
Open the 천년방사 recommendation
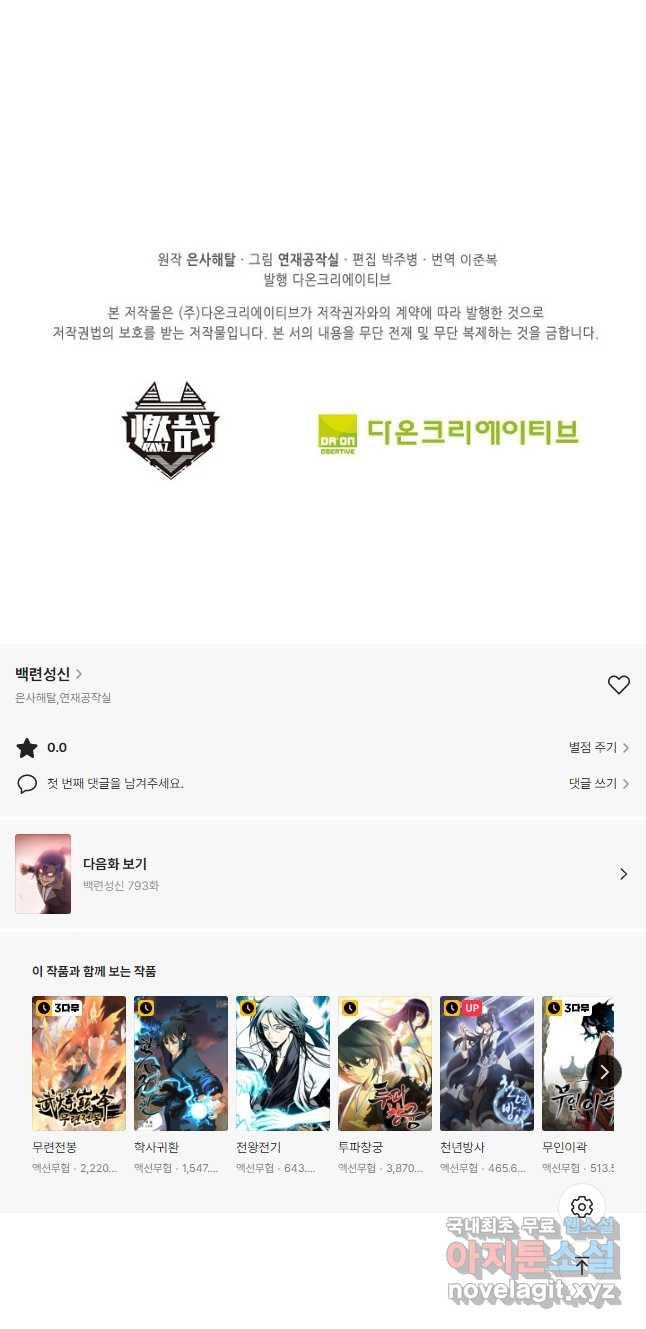(x=487, y=1063)
